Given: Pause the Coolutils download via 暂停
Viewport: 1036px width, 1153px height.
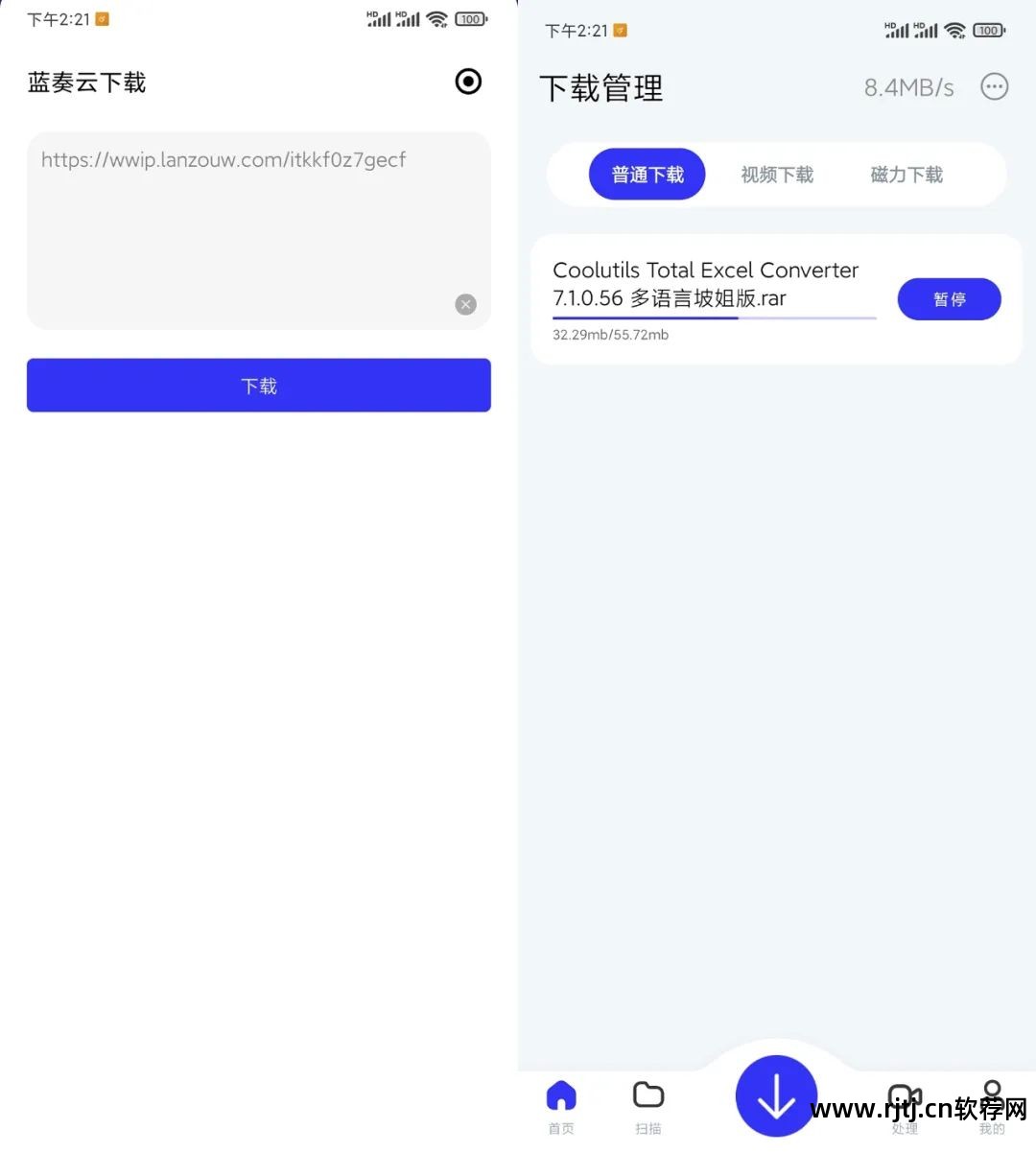Looking at the screenshot, I should 949,299.
